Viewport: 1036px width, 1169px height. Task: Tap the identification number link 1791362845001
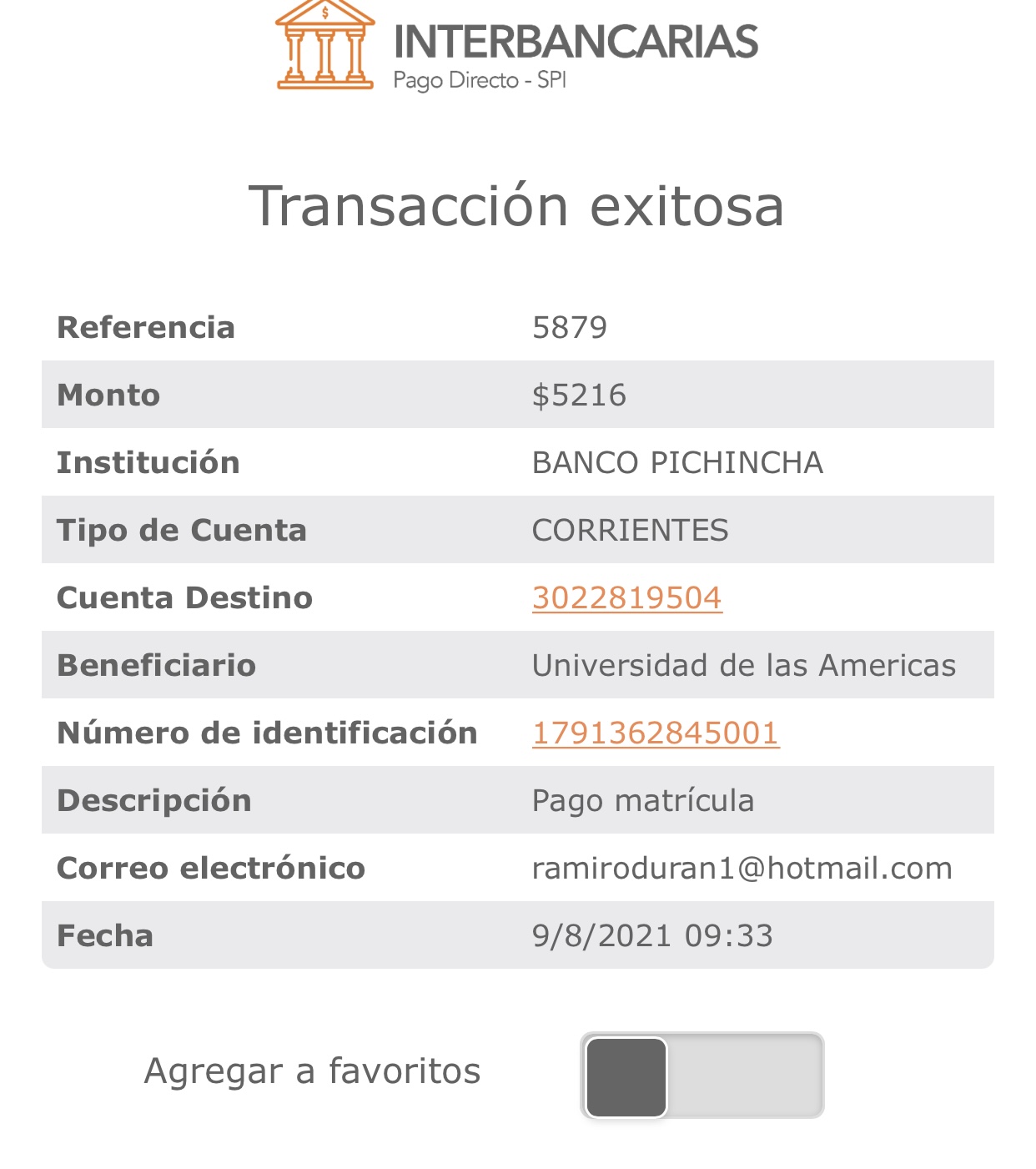[x=655, y=733]
